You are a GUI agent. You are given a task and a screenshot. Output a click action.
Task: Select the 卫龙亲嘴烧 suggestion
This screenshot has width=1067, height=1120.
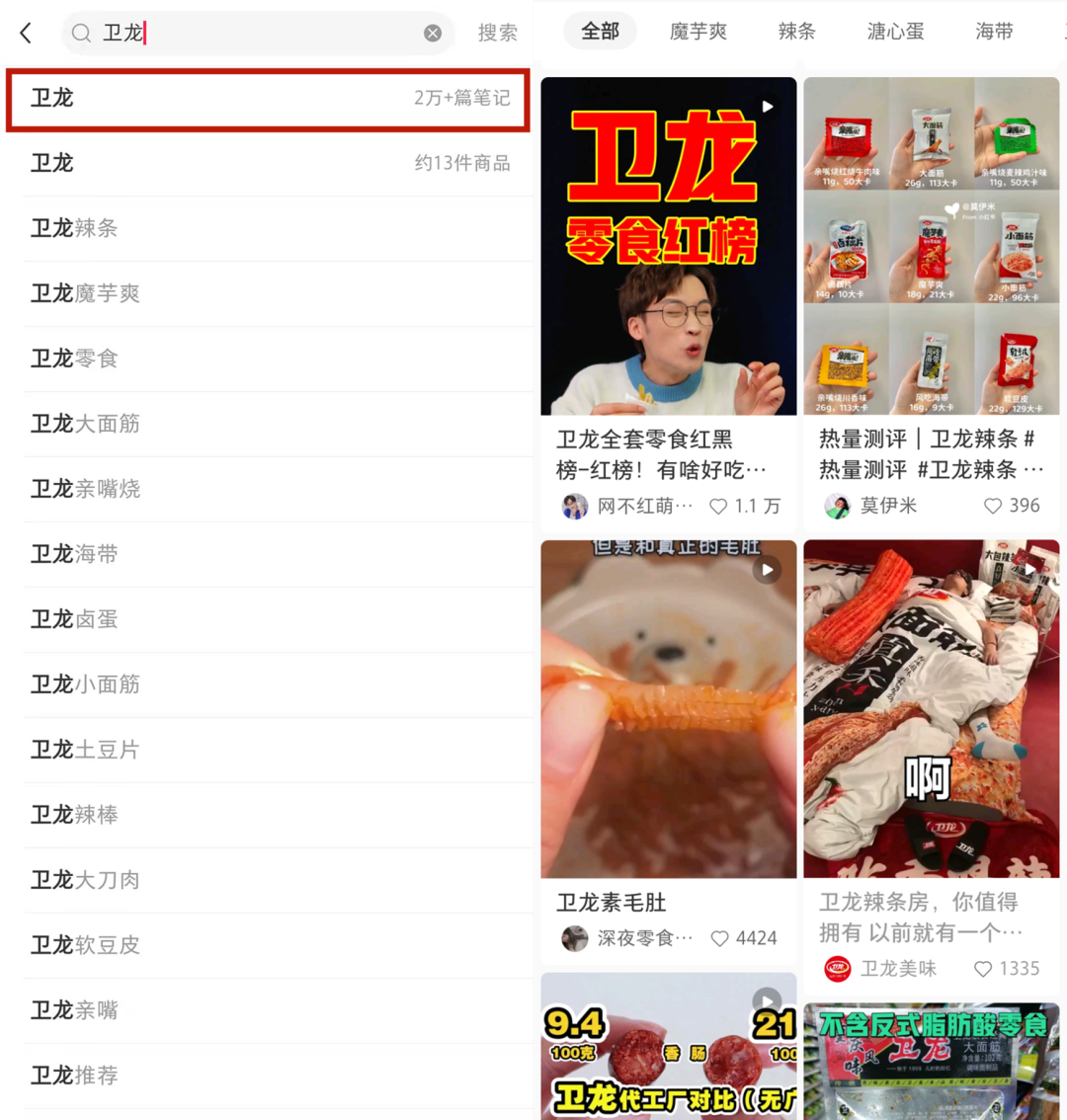[x=269, y=489]
